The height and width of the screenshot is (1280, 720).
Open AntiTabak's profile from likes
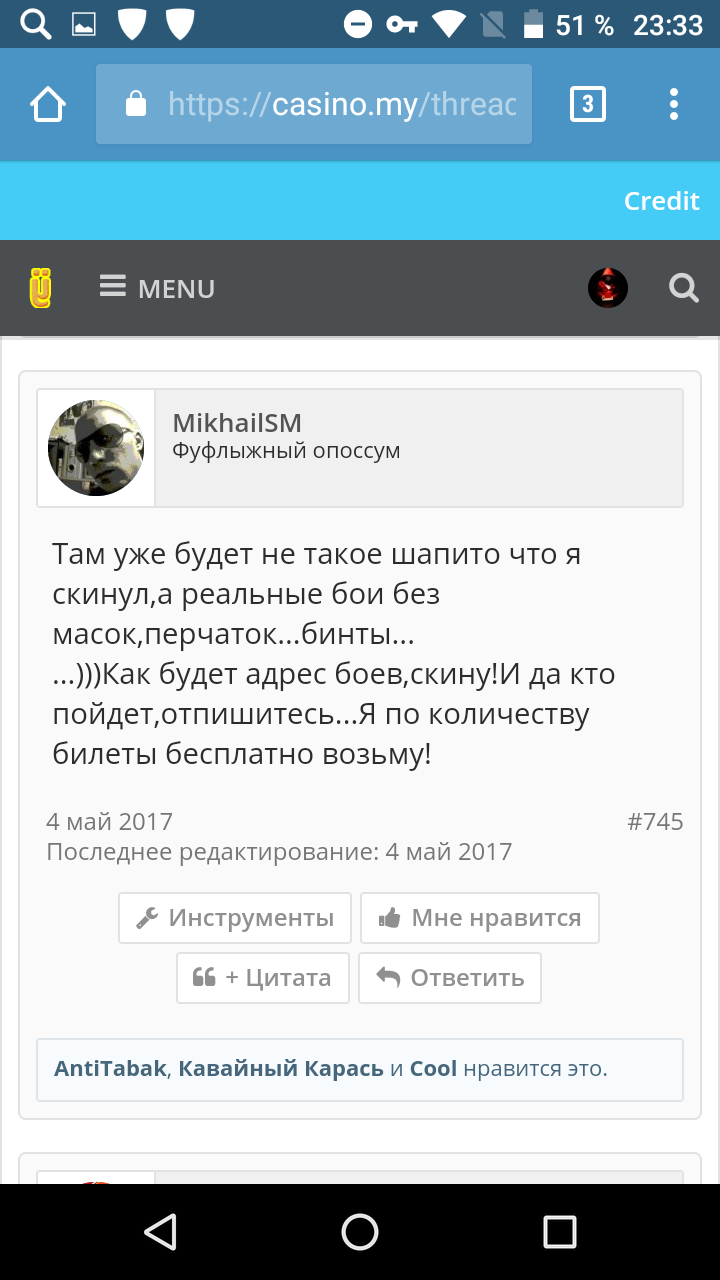110,1068
